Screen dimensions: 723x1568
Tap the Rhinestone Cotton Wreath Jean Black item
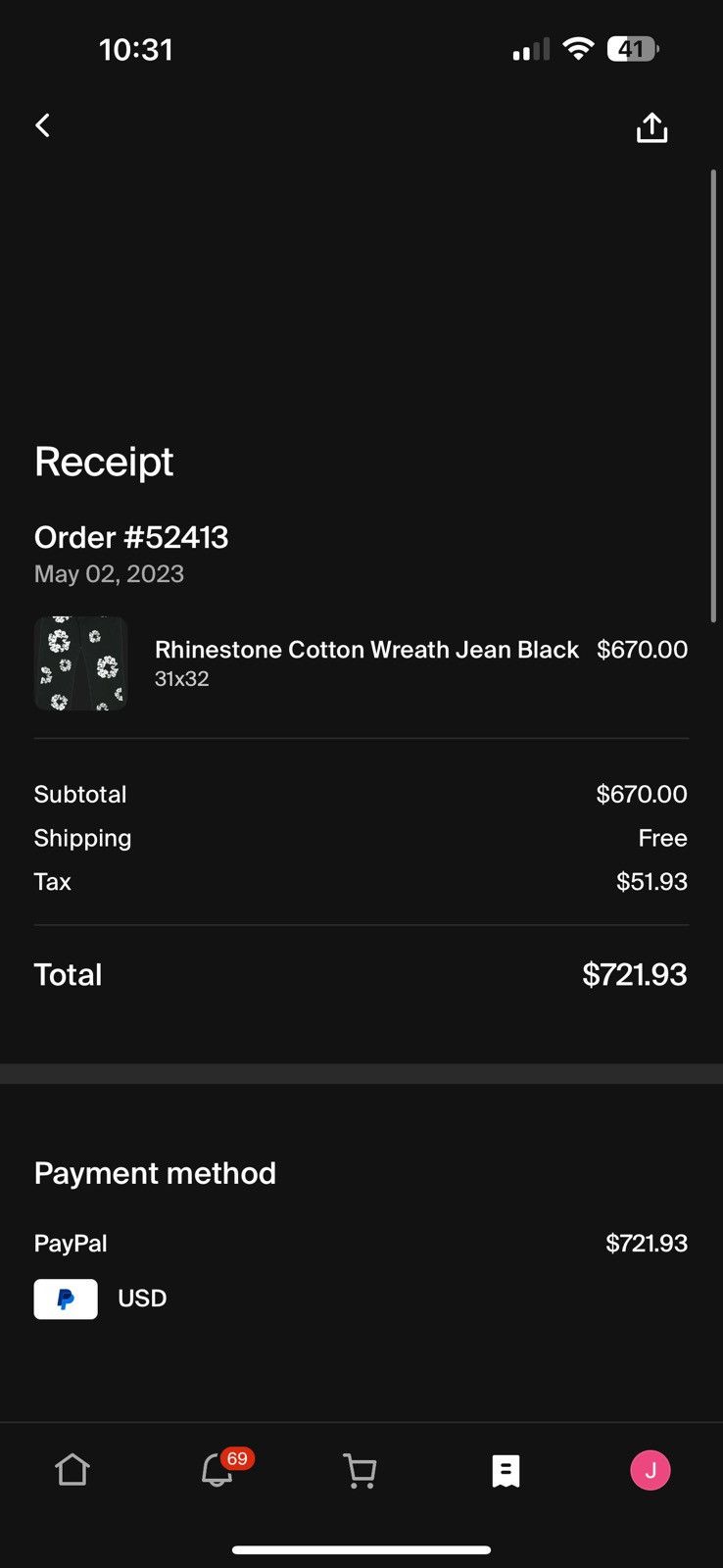[x=367, y=650]
